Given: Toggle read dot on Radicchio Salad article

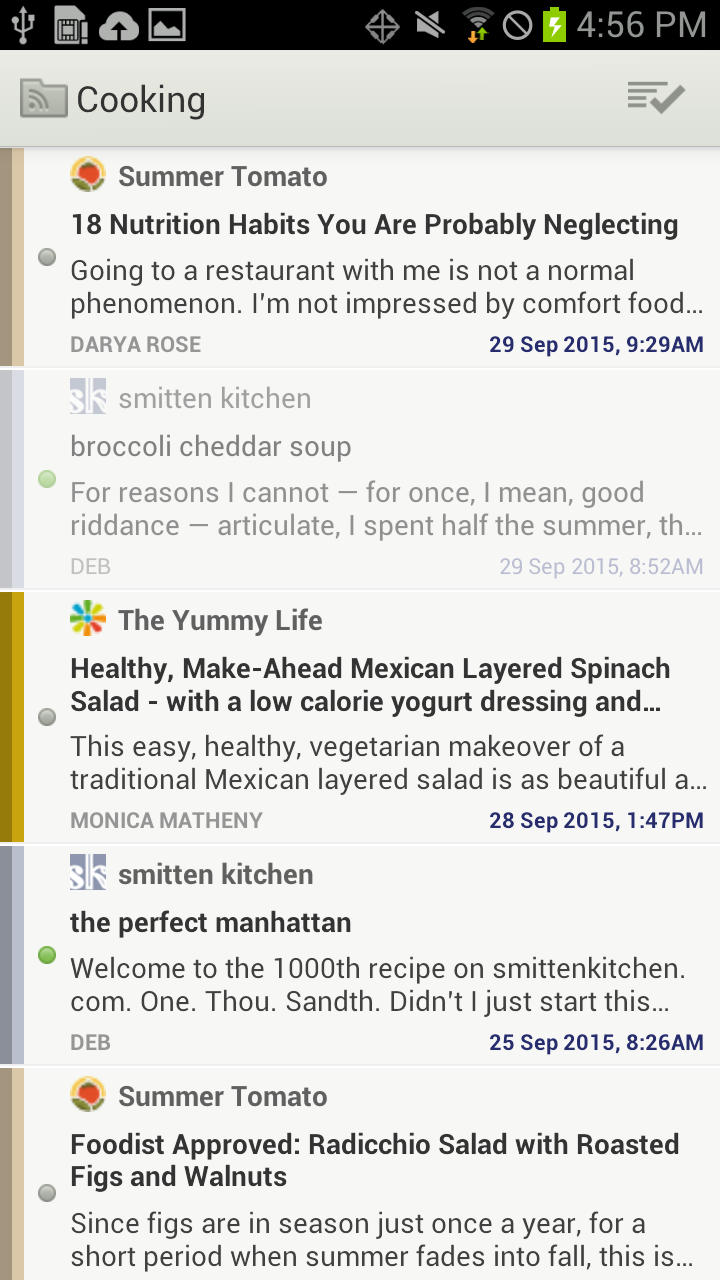Looking at the screenshot, I should pyautogui.click(x=46, y=1193).
